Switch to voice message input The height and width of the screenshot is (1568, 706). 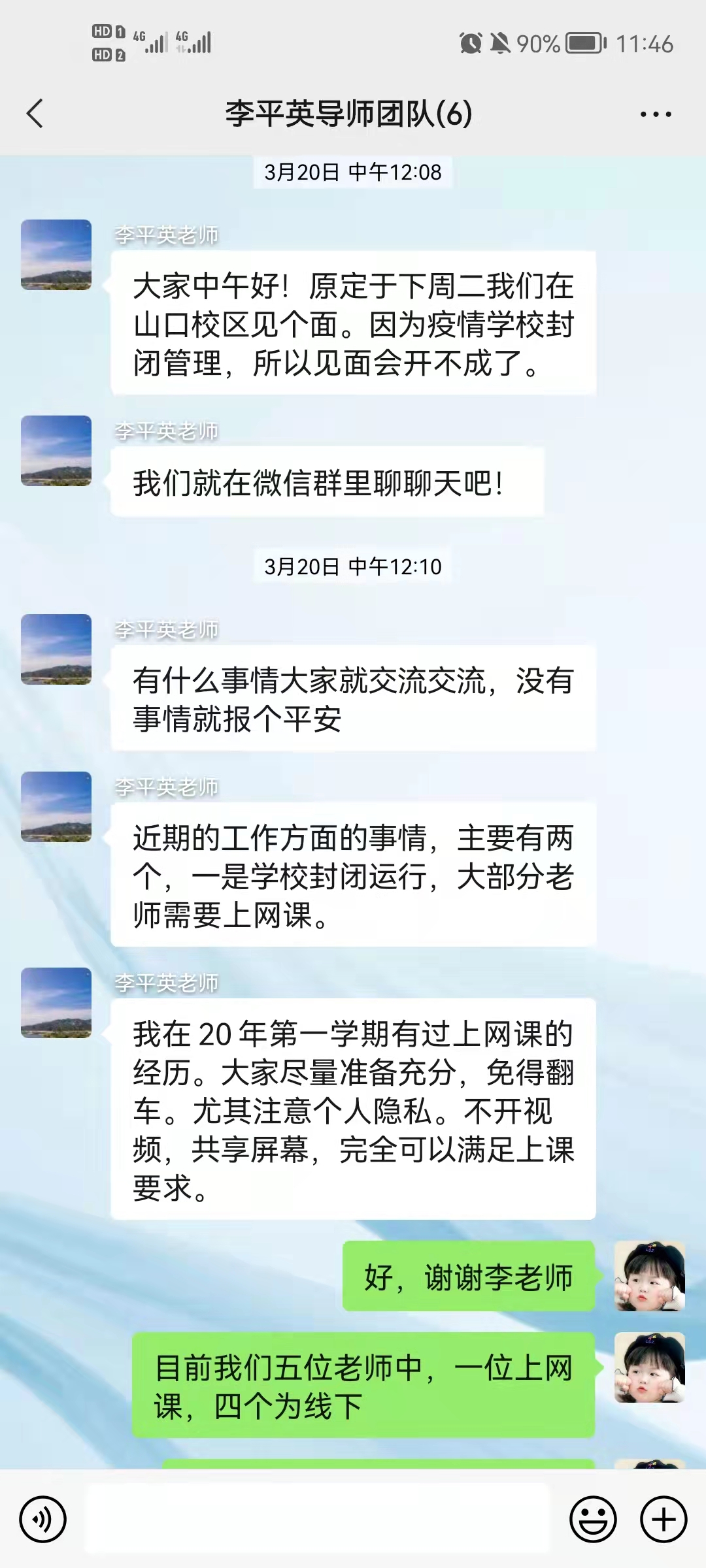pyautogui.click(x=43, y=1520)
